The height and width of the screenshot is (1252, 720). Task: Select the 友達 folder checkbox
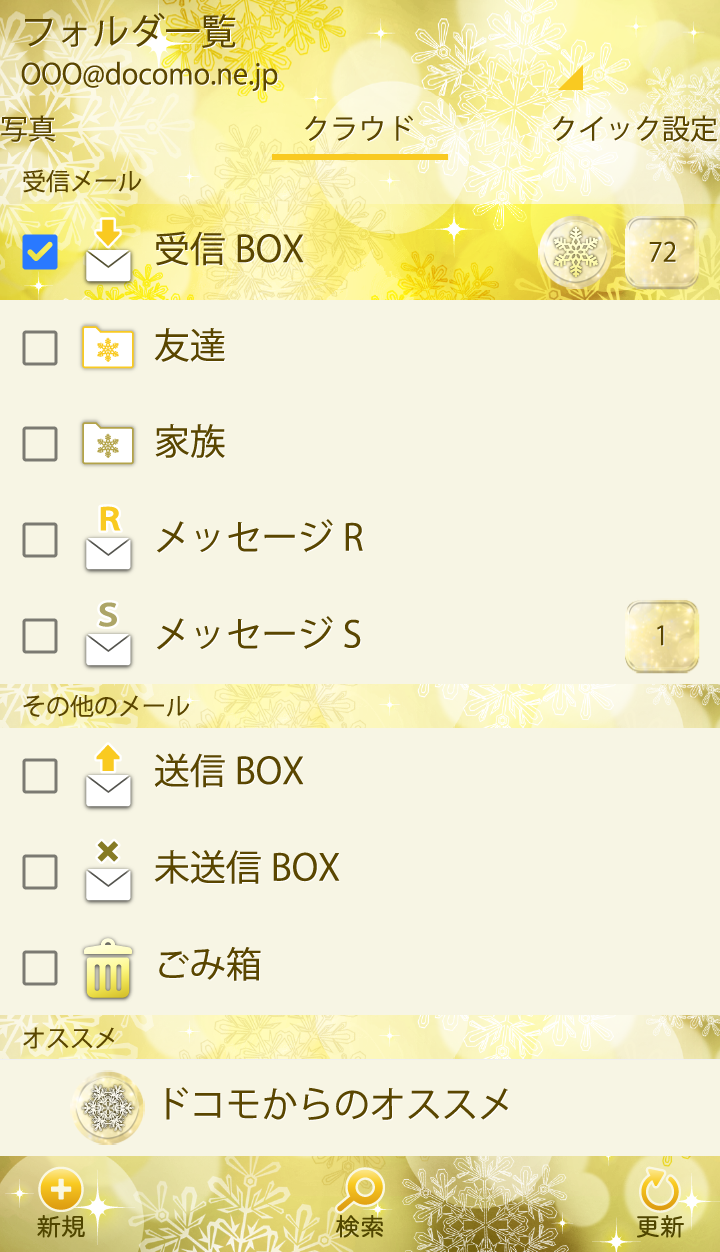(40, 348)
